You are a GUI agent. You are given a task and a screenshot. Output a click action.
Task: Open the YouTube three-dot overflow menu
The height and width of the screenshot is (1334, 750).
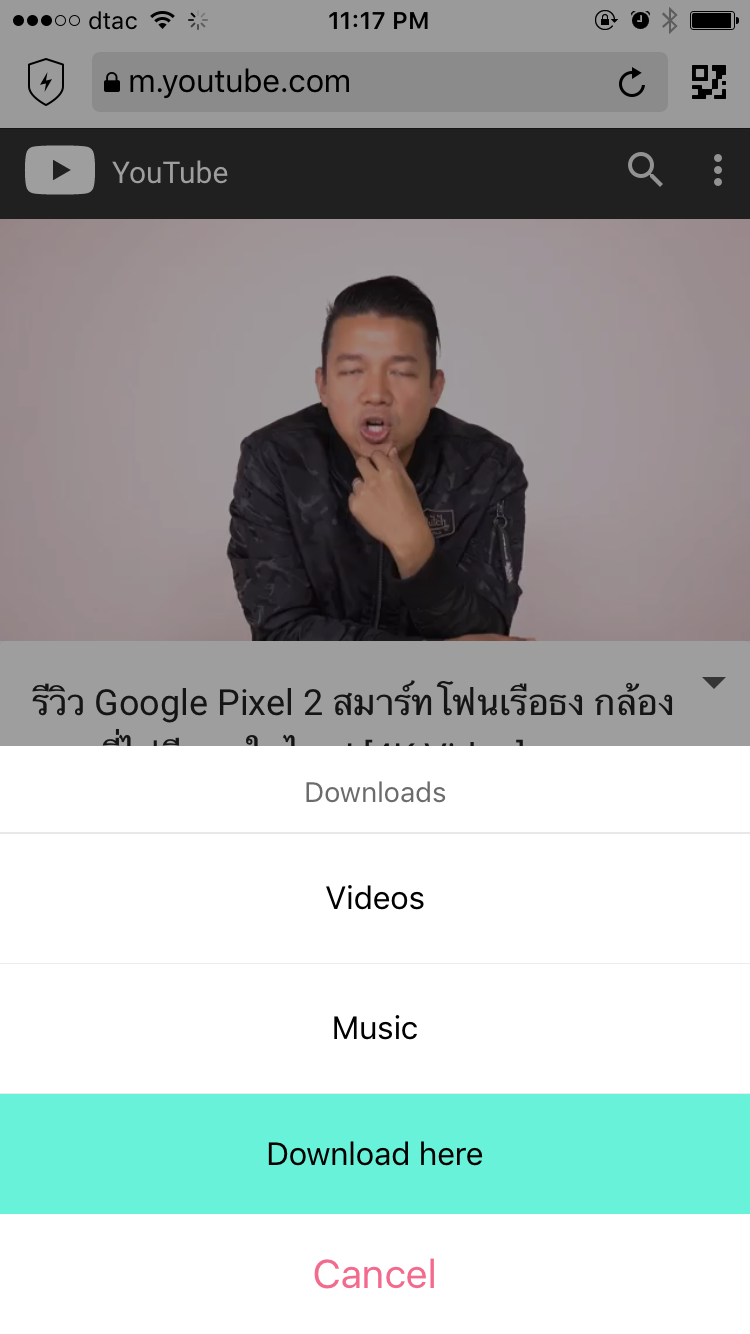[x=718, y=171]
